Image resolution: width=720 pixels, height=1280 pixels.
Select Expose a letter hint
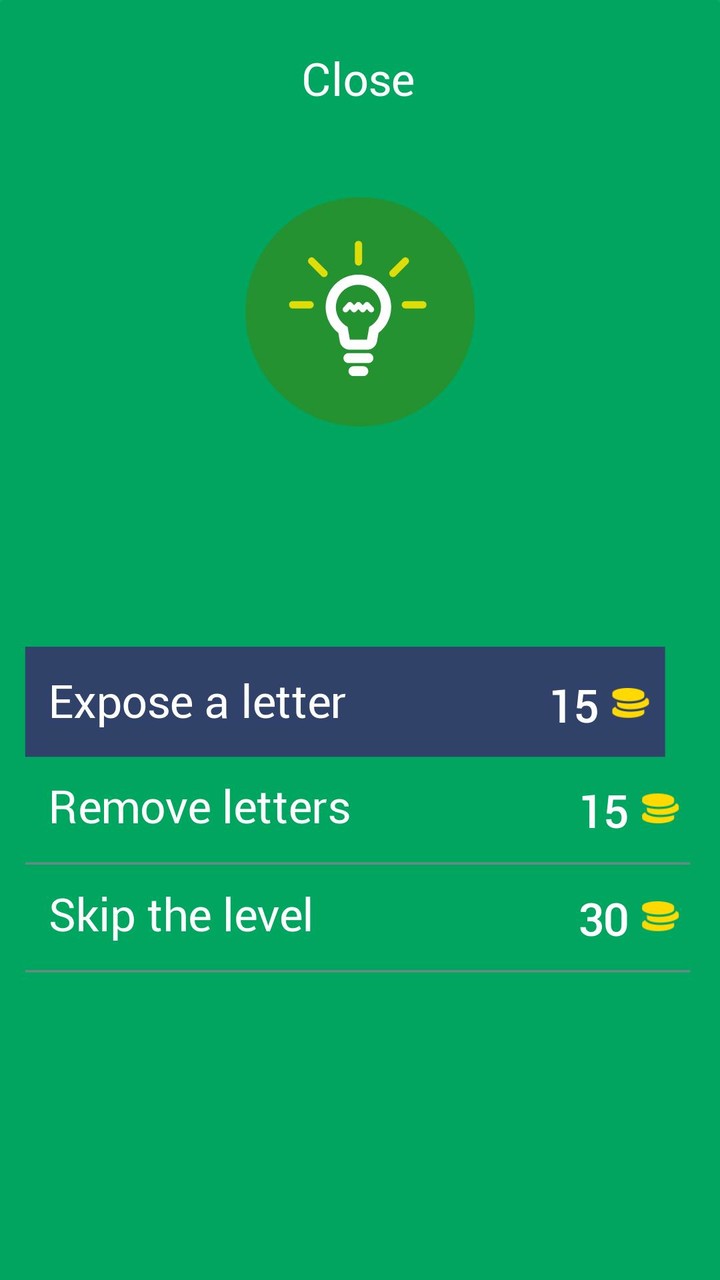(x=345, y=702)
